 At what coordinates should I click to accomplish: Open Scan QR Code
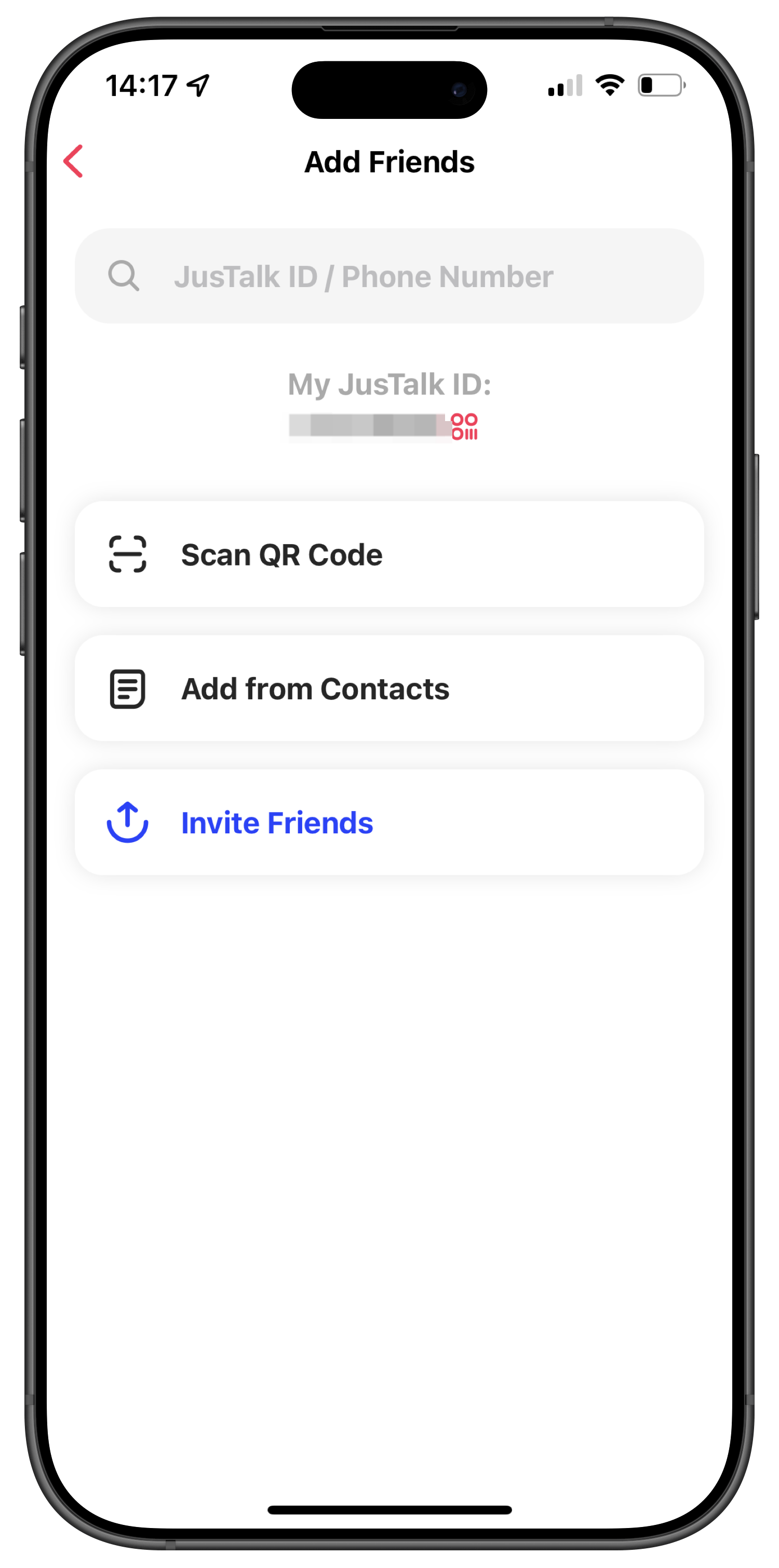click(390, 554)
